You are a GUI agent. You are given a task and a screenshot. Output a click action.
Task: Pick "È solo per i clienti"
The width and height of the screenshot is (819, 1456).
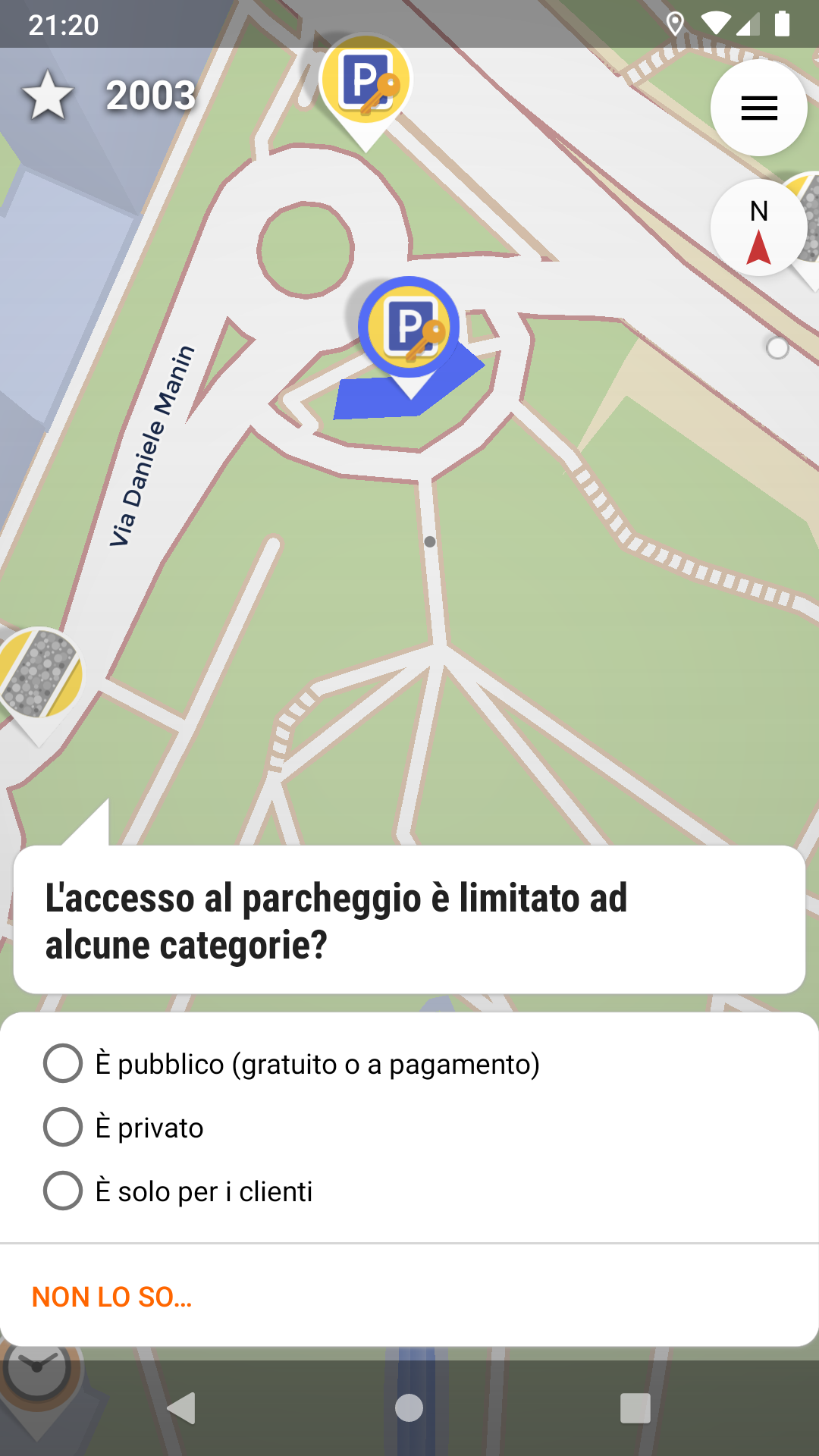[x=179, y=1191]
